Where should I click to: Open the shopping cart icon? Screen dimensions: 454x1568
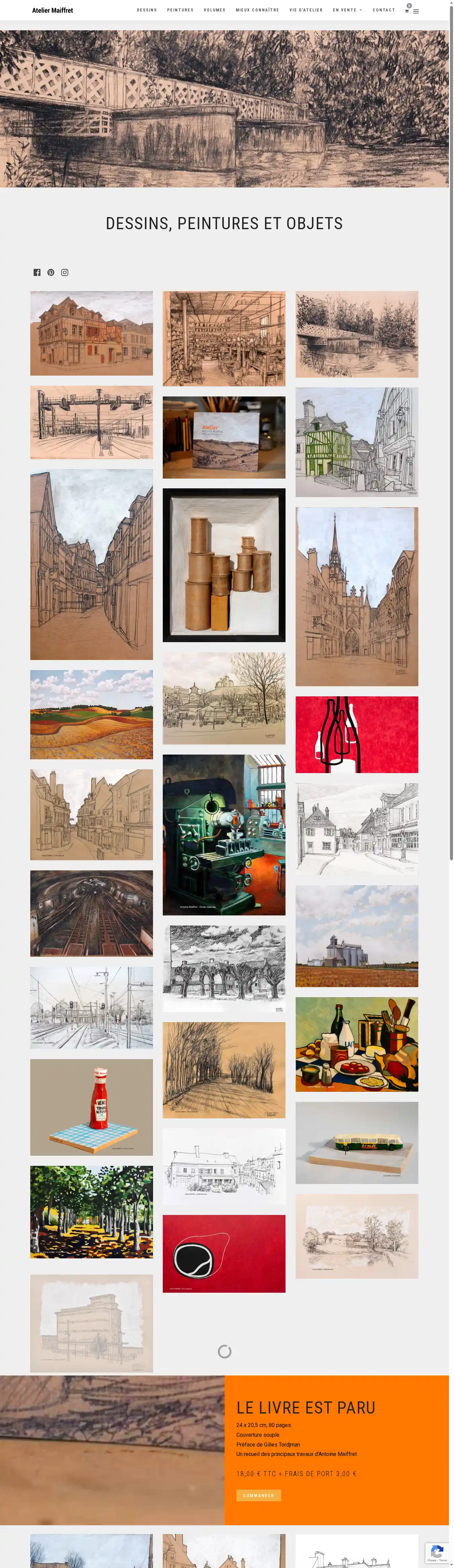(x=407, y=11)
